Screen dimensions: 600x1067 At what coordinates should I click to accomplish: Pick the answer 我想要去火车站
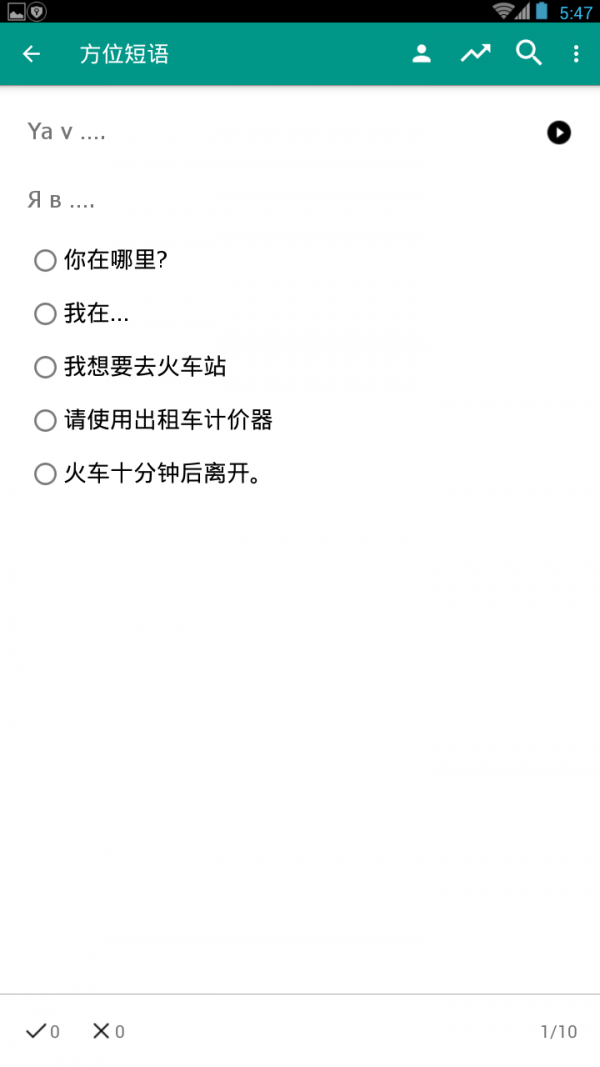click(x=45, y=367)
